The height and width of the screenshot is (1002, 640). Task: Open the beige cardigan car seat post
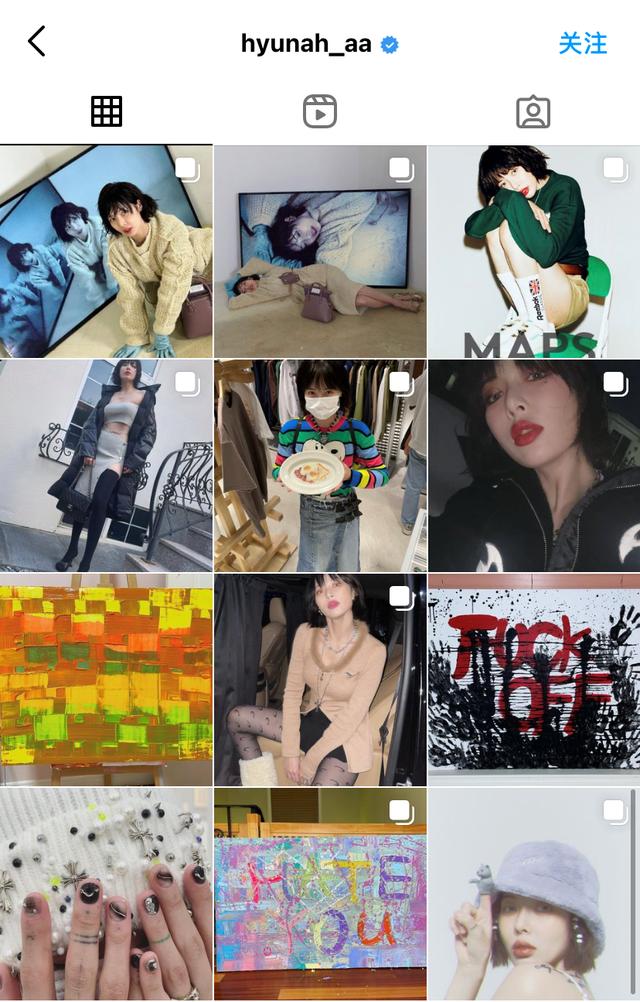click(x=319, y=679)
